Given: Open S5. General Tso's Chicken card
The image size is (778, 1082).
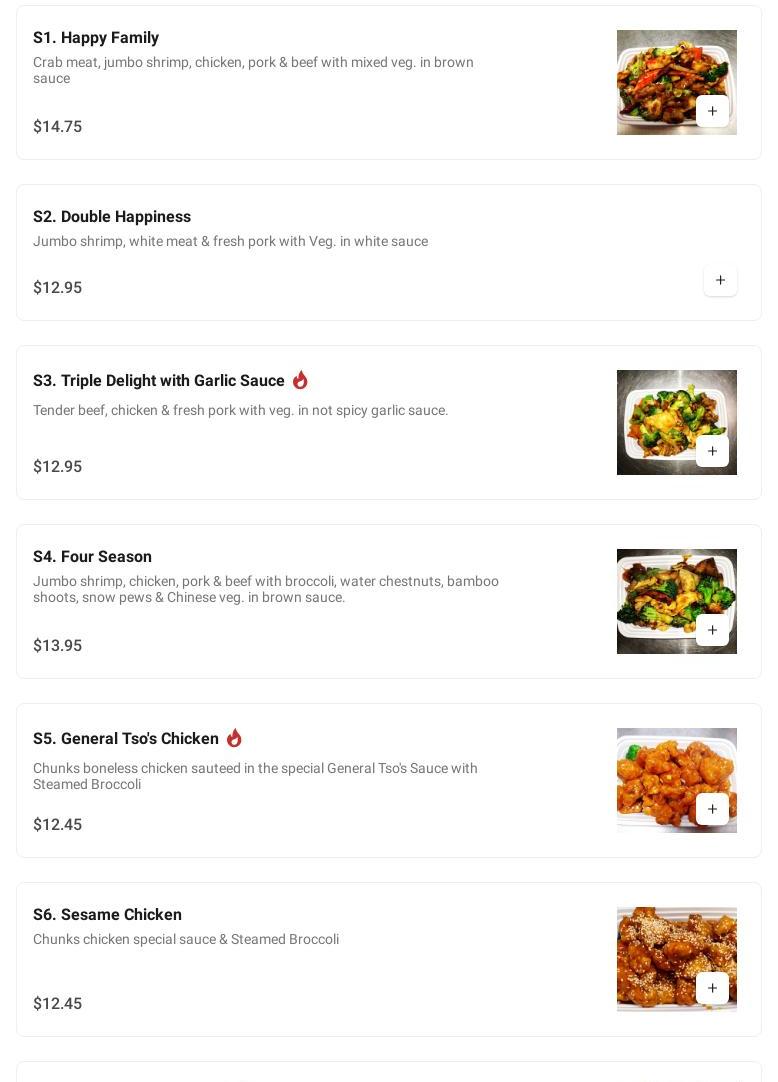Looking at the screenshot, I should [x=126, y=739].
